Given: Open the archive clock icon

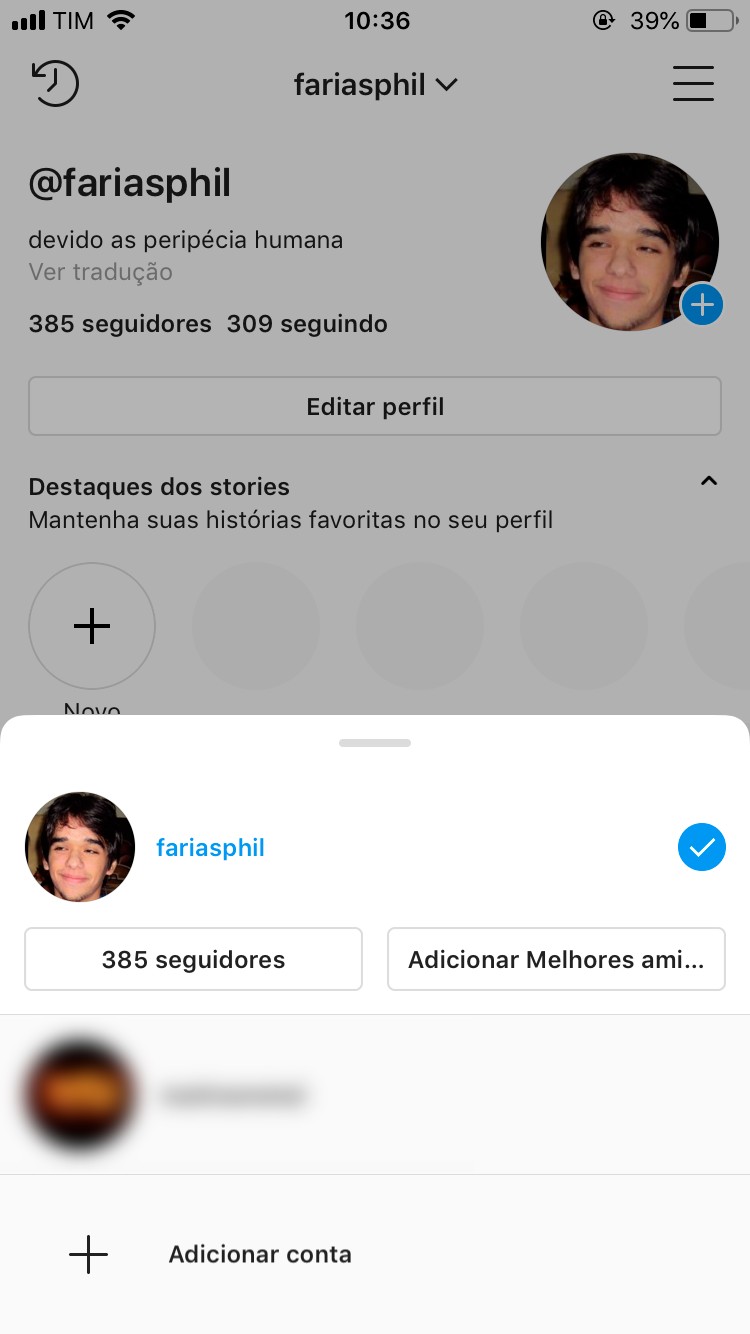Looking at the screenshot, I should (55, 84).
